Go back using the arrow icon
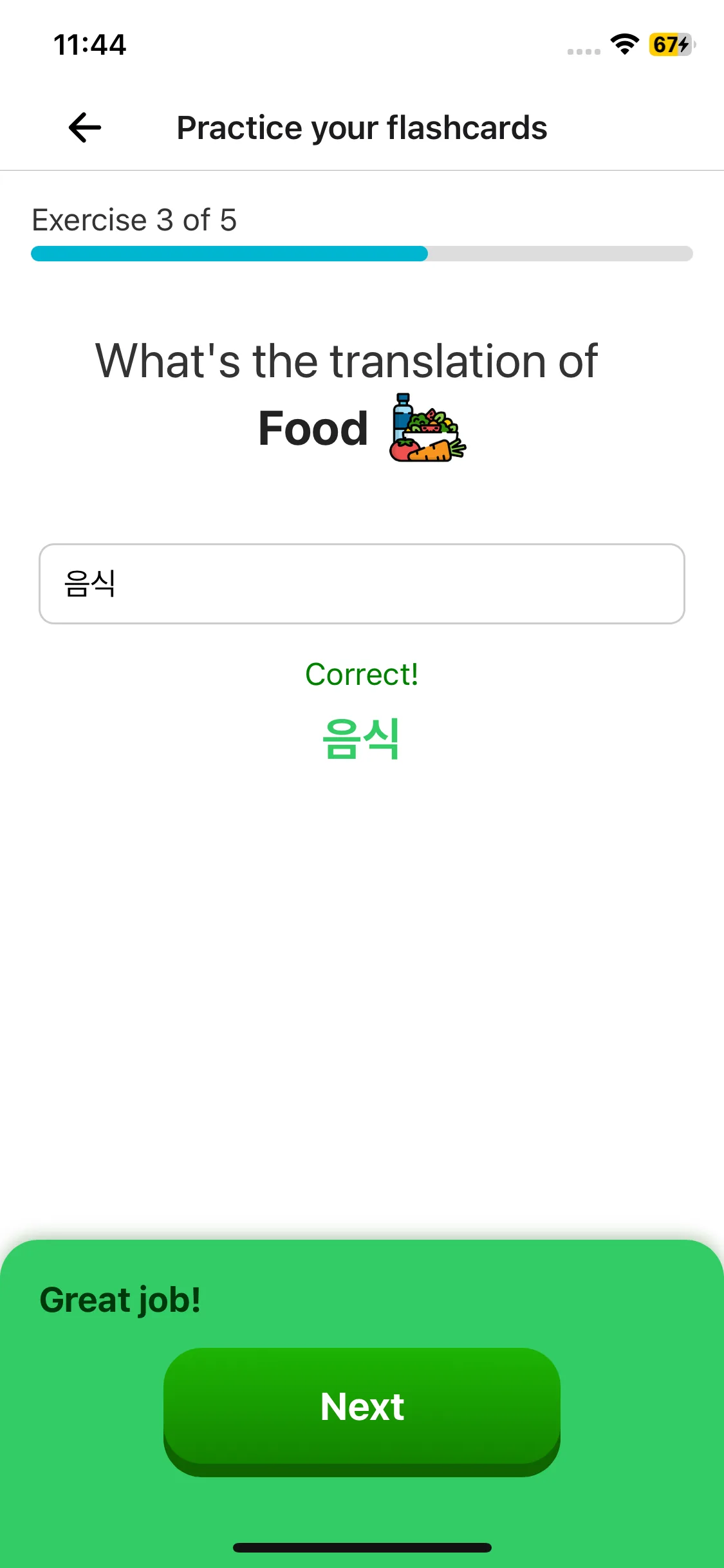724x1568 pixels. (85, 127)
